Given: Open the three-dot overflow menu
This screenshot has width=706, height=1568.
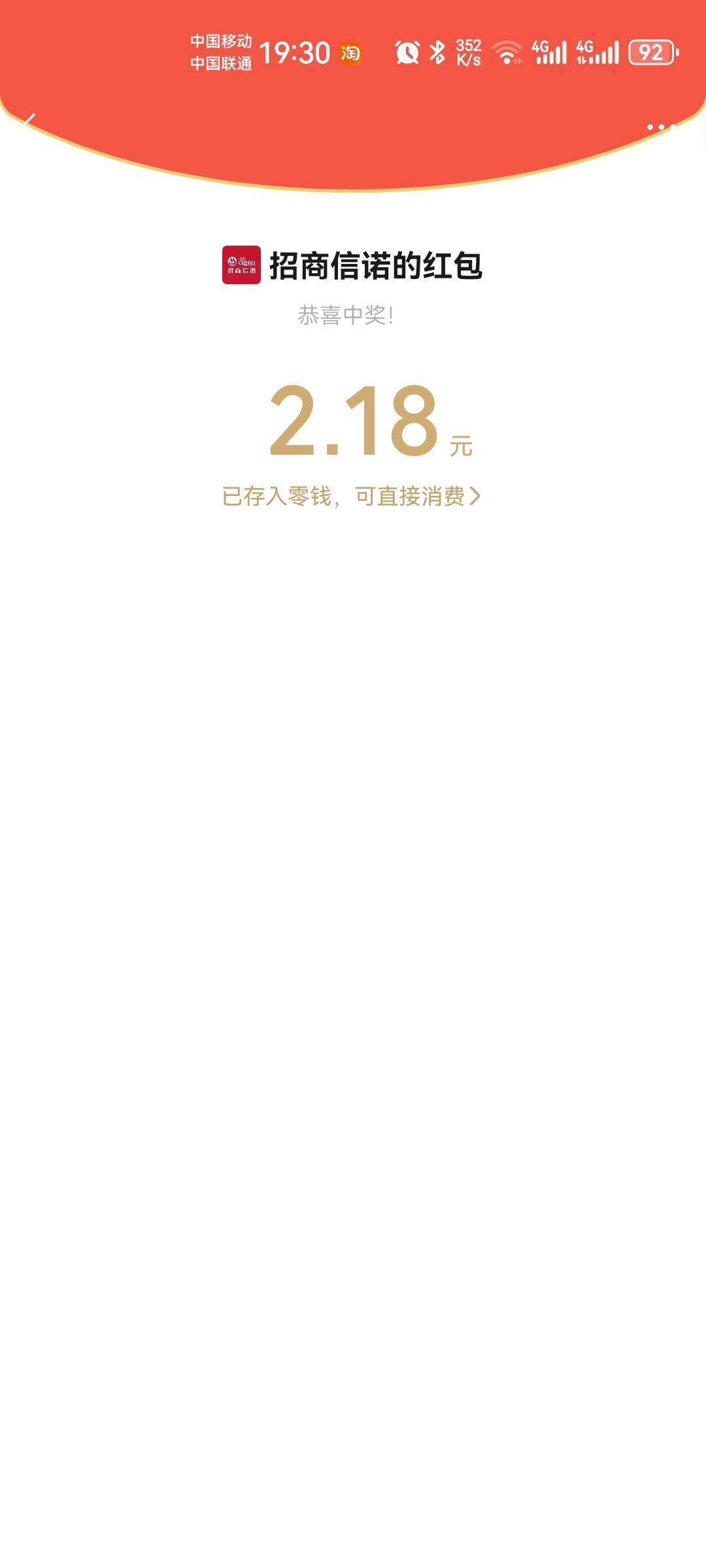Looking at the screenshot, I should pos(661,127).
